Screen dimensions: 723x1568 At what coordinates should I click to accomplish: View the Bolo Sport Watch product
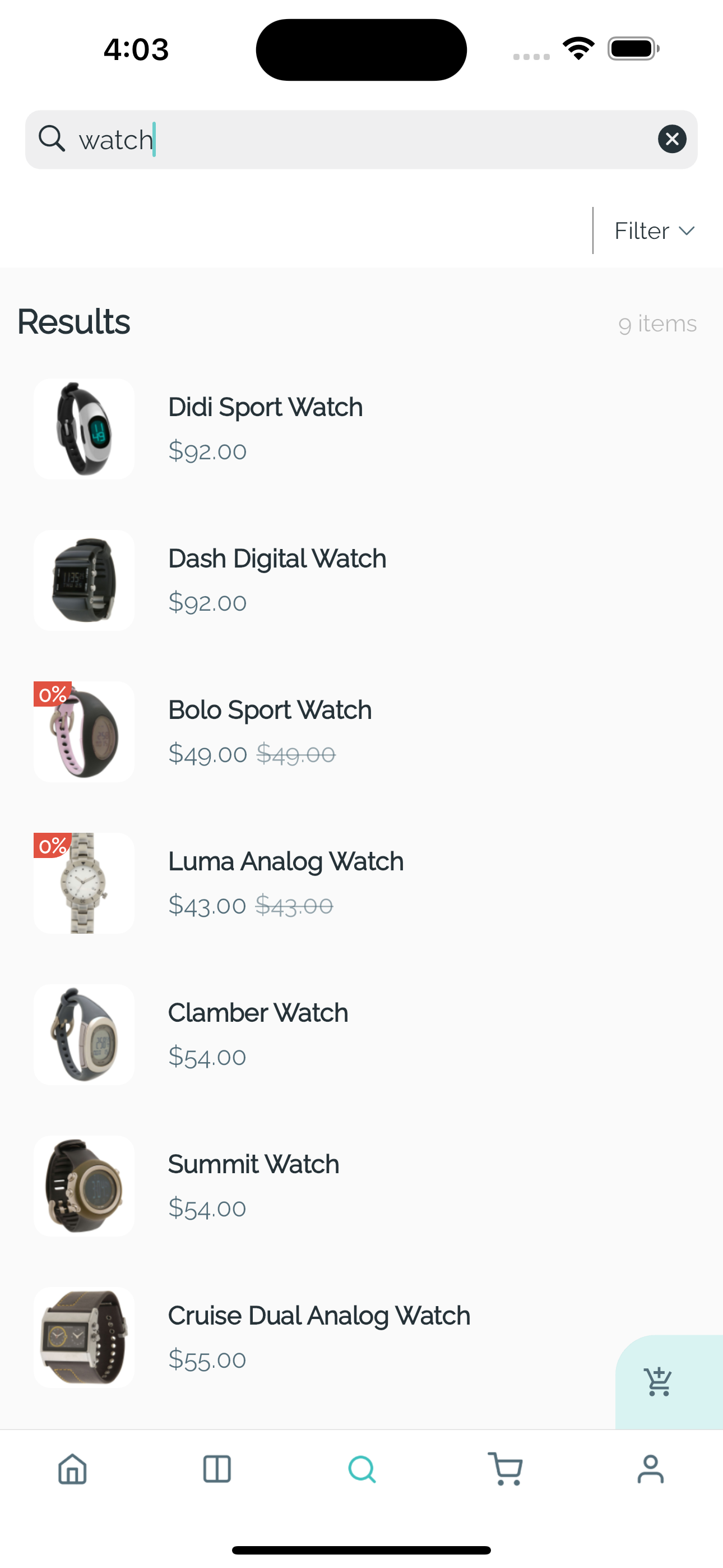(x=270, y=731)
